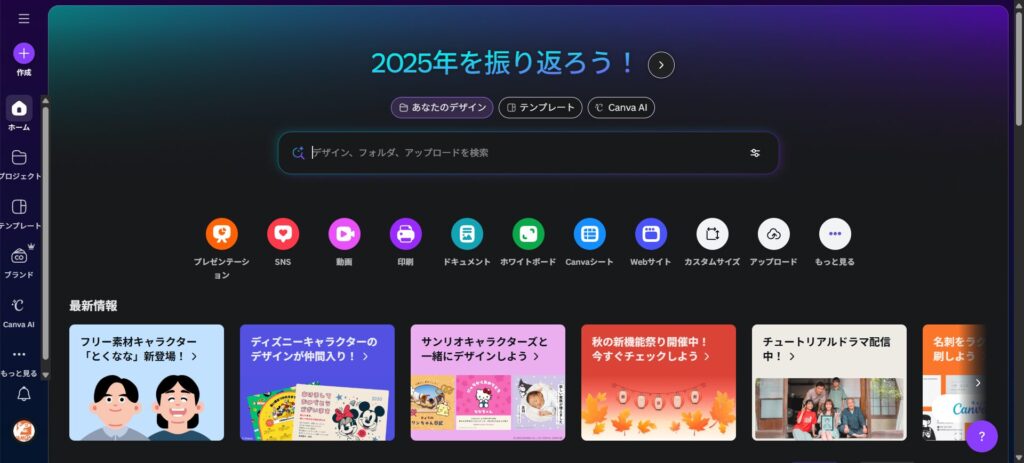Select the あなたのデザイン chip
This screenshot has width=1024, height=463.
pos(442,107)
